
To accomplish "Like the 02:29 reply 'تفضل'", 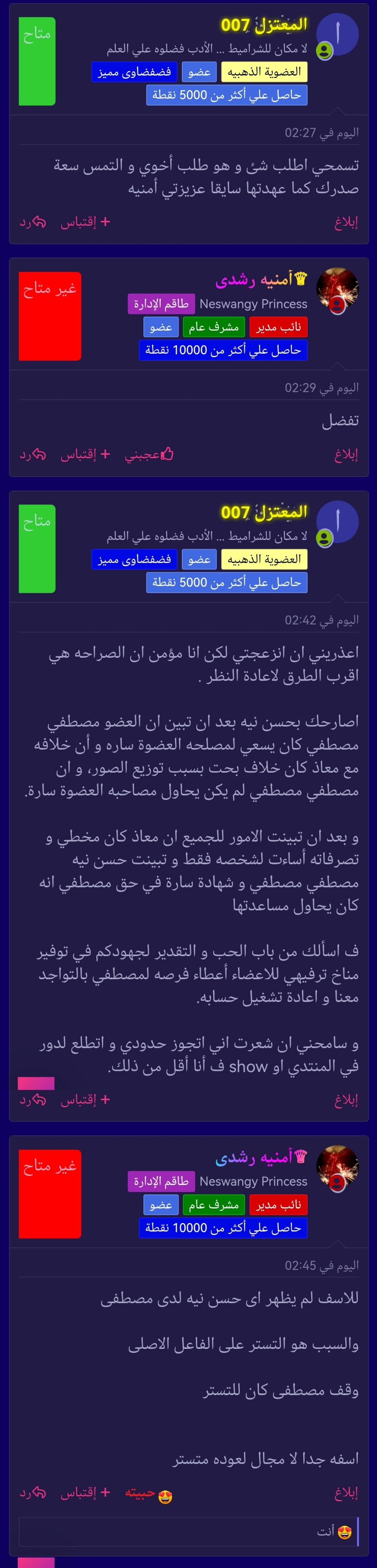I will point(149,454).
